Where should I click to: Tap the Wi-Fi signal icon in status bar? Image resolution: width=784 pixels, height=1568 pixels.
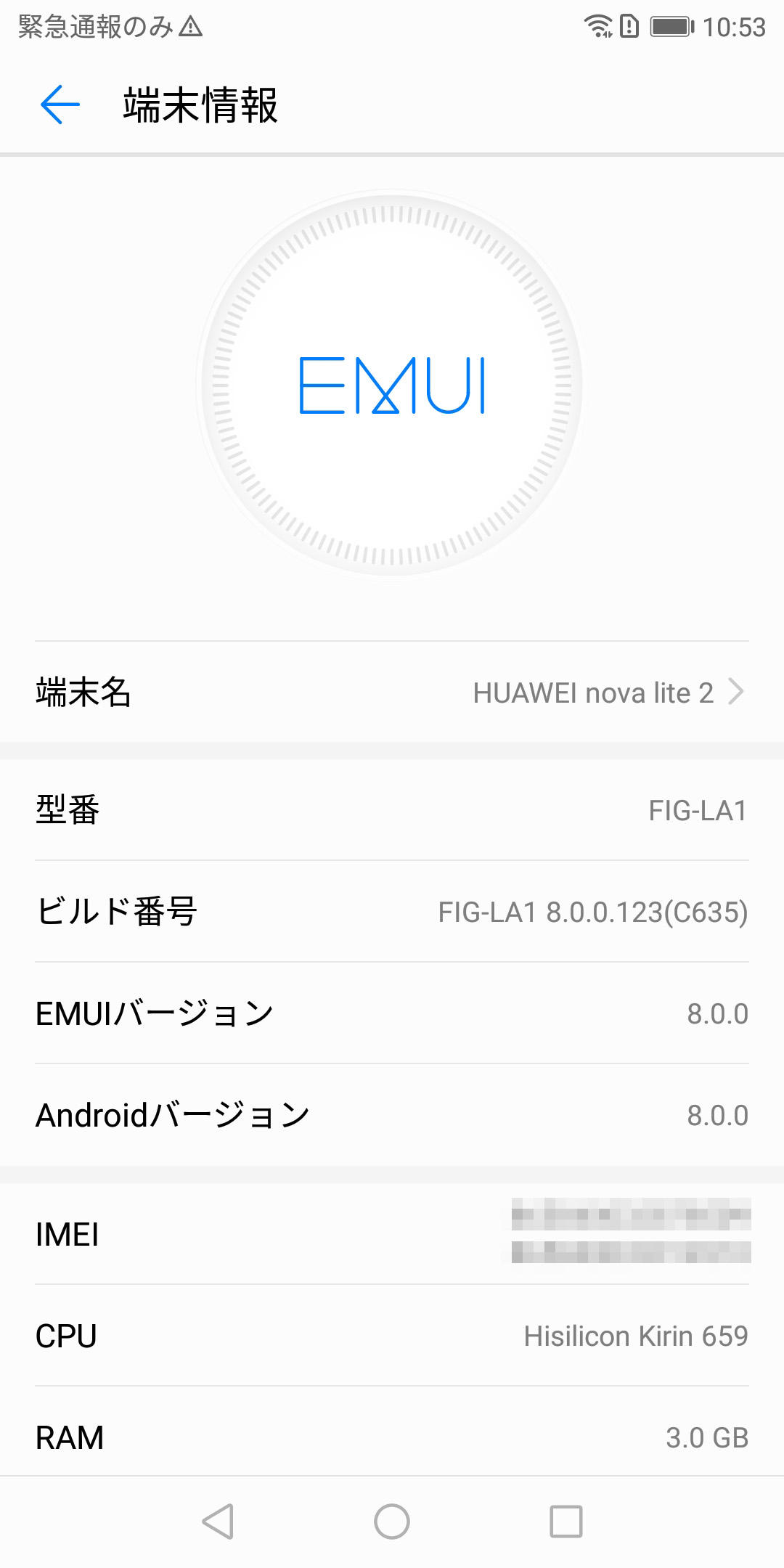coord(600,28)
